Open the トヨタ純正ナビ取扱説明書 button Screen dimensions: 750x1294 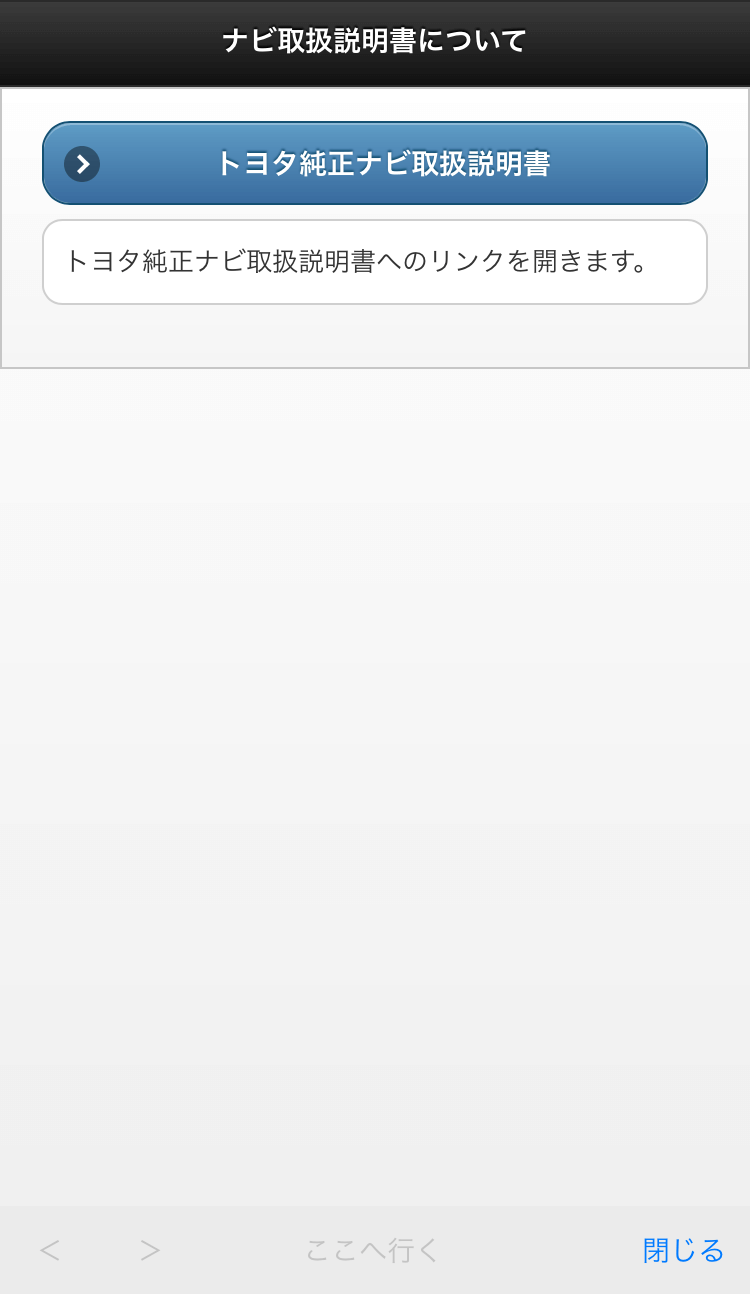tap(375, 163)
